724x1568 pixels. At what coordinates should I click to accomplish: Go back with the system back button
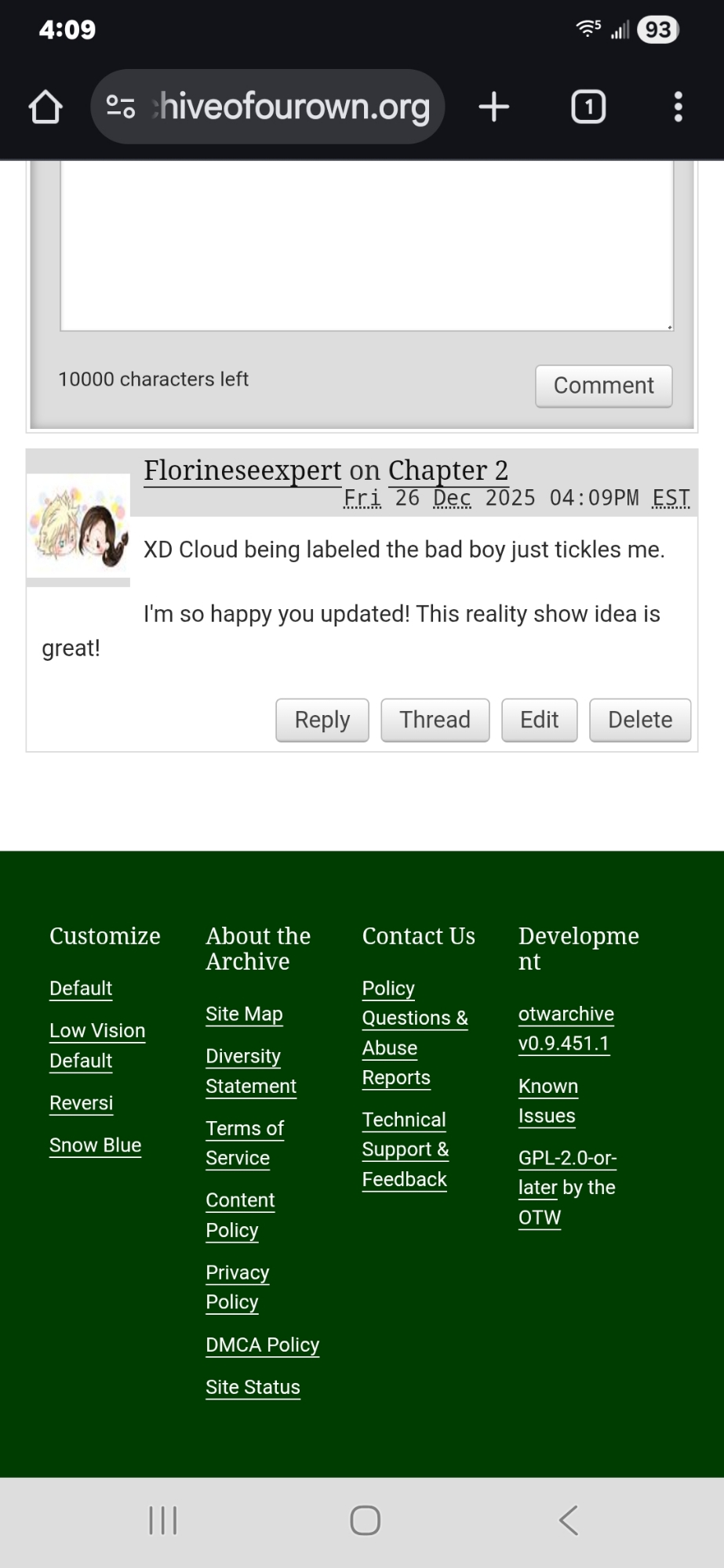(569, 1520)
